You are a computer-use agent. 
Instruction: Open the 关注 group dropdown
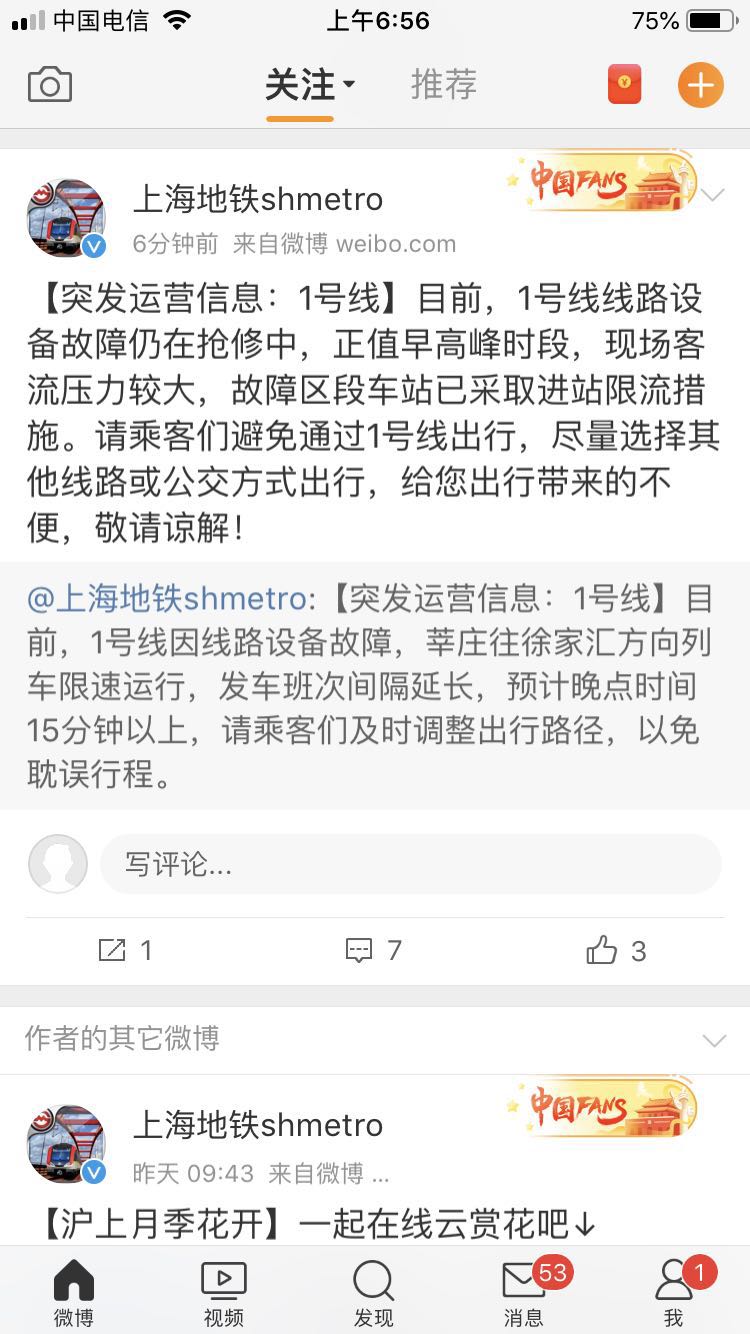click(x=310, y=85)
